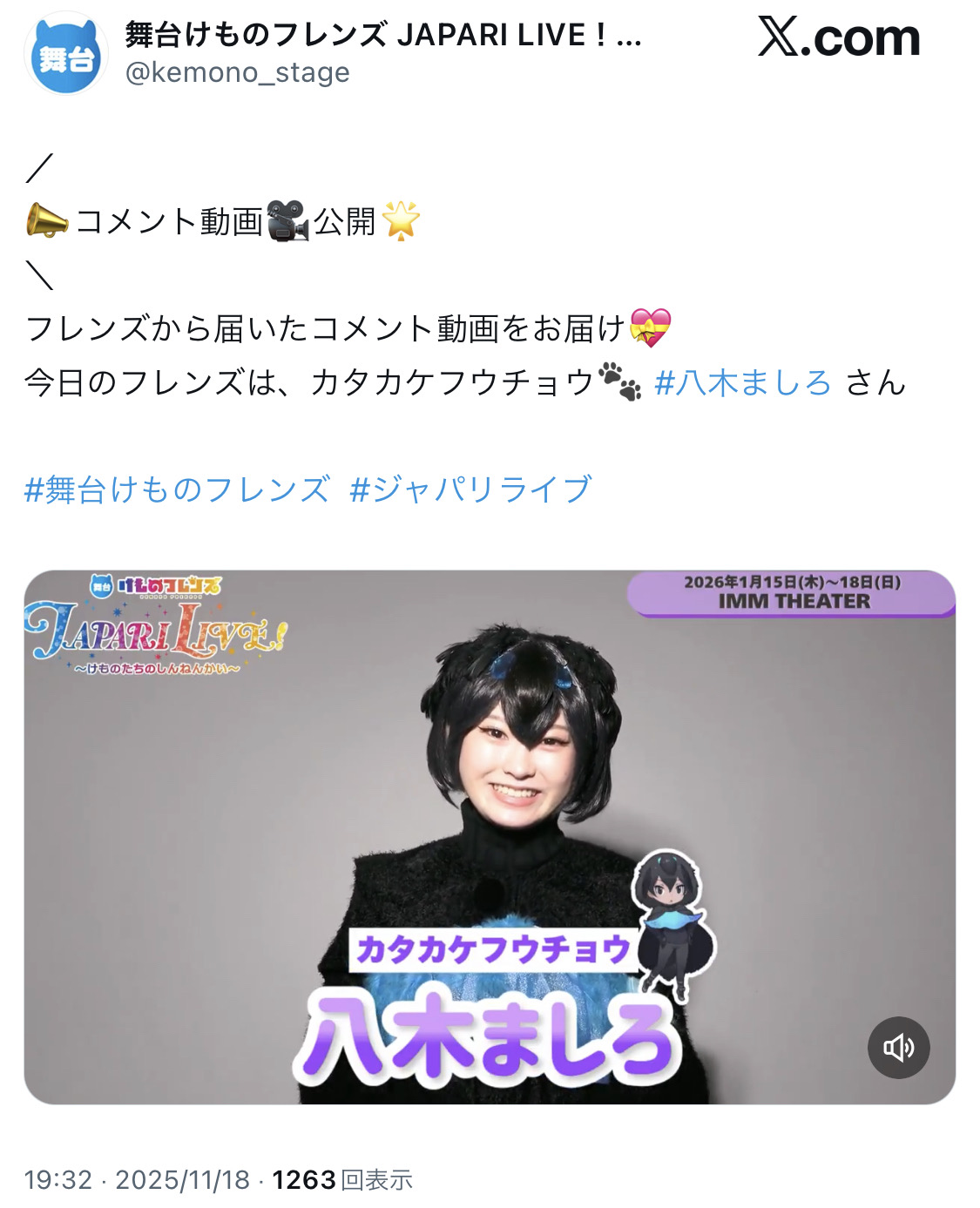Open the #八木ましろ hashtag
The width and height of the screenshot is (980, 1208).
[742, 382]
